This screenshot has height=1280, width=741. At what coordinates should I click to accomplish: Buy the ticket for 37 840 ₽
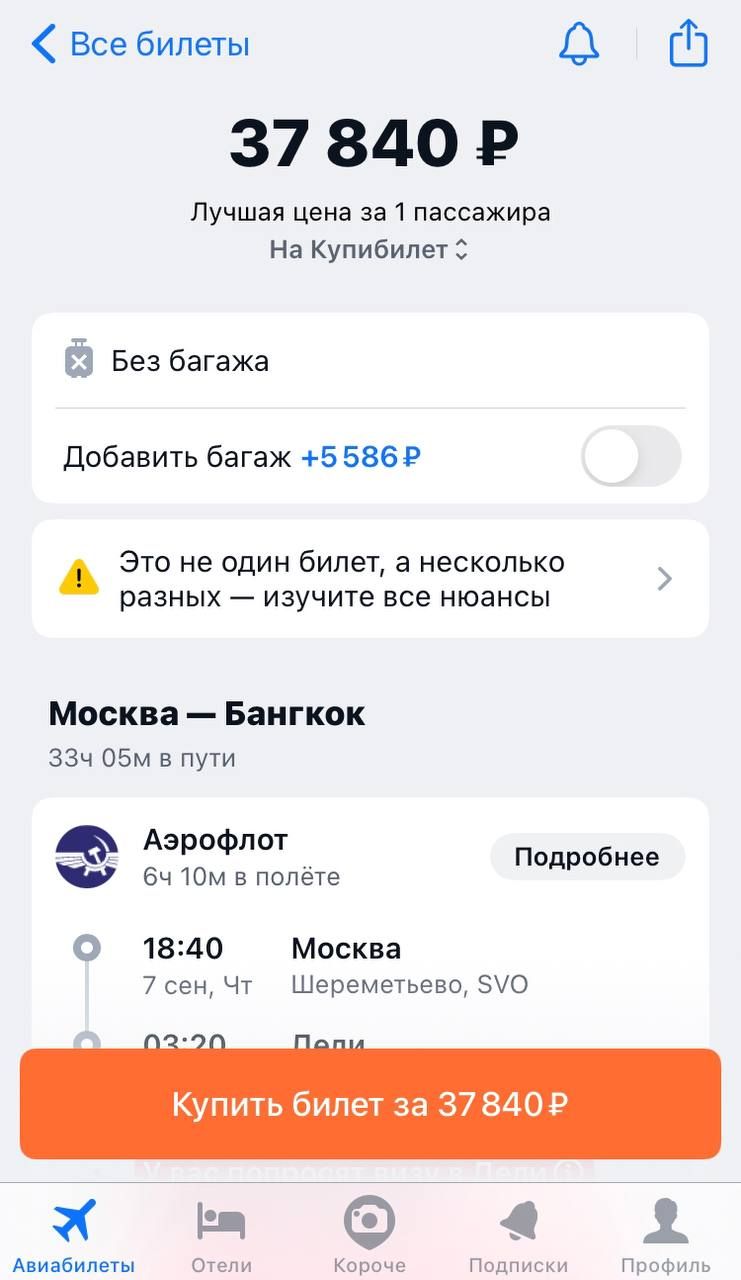[x=370, y=1104]
